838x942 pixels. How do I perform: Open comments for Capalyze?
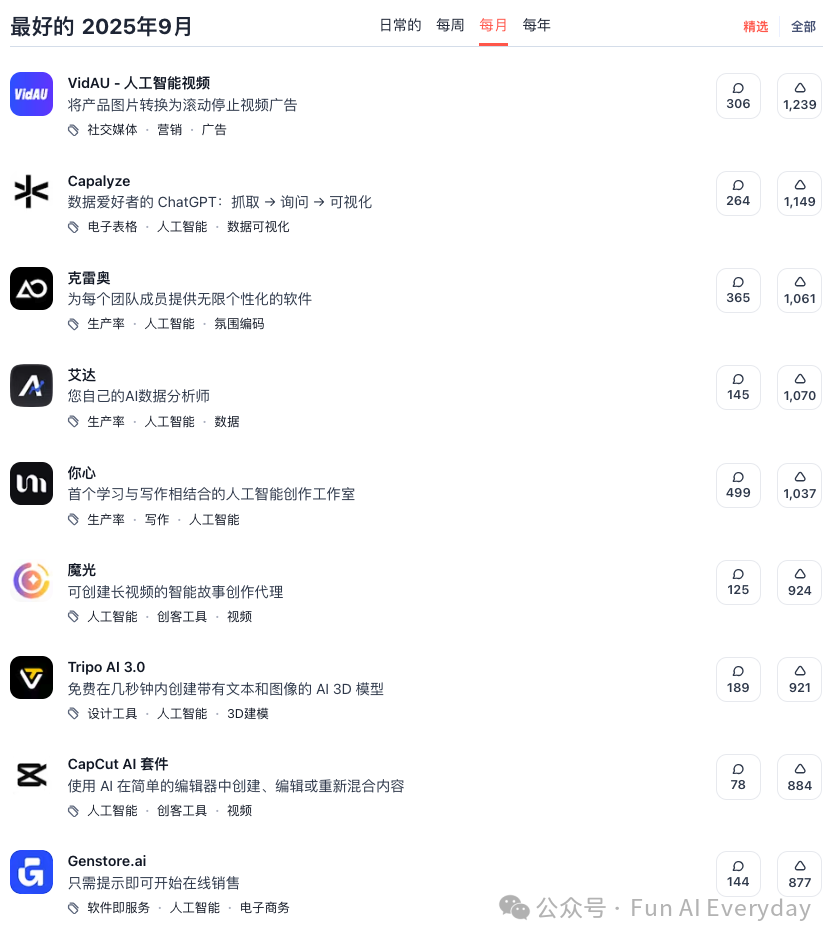tap(738, 193)
